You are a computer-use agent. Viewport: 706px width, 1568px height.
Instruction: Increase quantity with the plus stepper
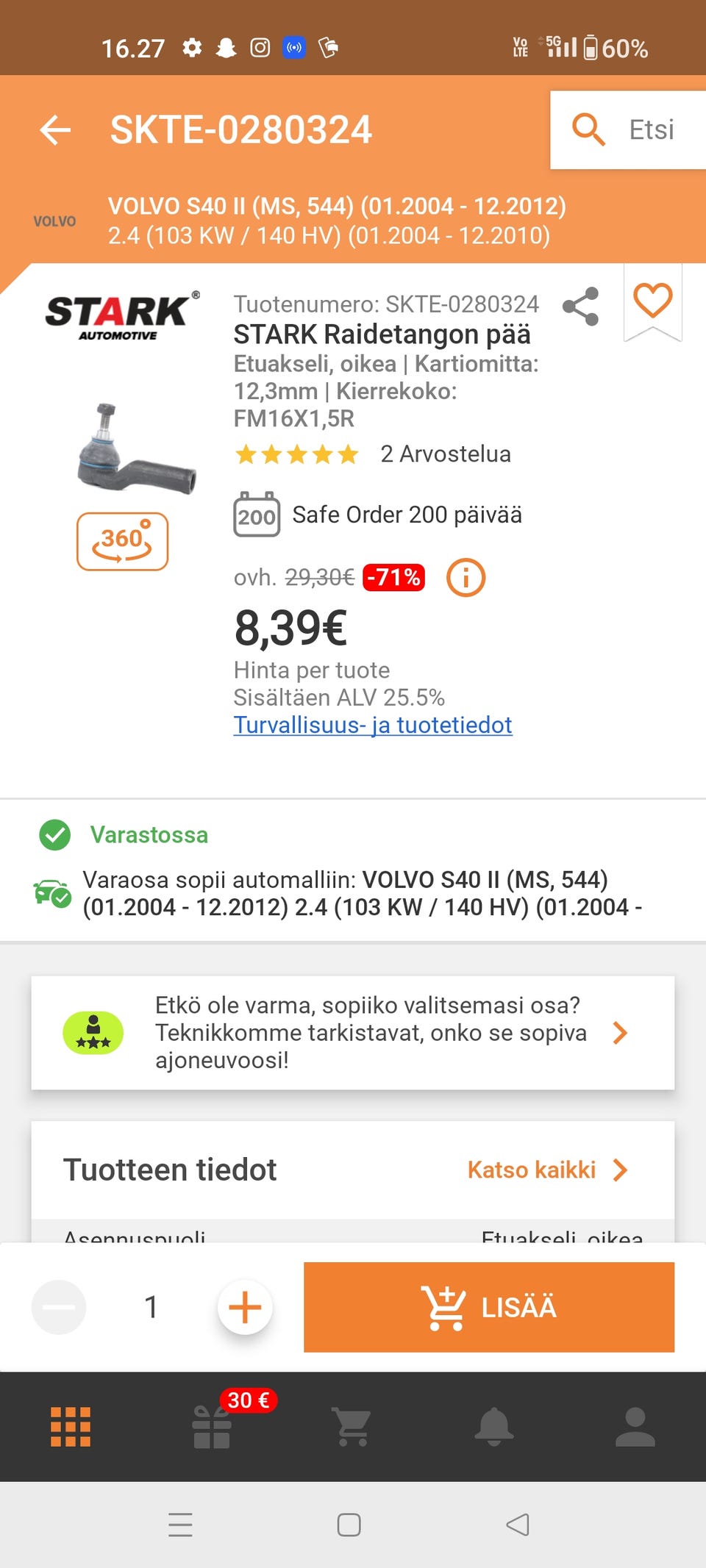click(x=244, y=1308)
